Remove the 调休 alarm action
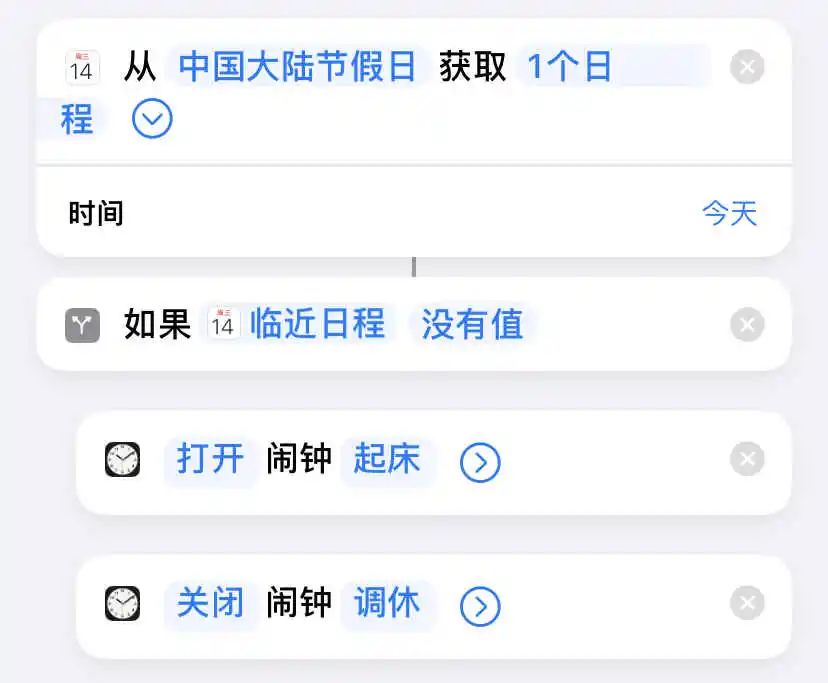The image size is (828, 683). click(747, 604)
